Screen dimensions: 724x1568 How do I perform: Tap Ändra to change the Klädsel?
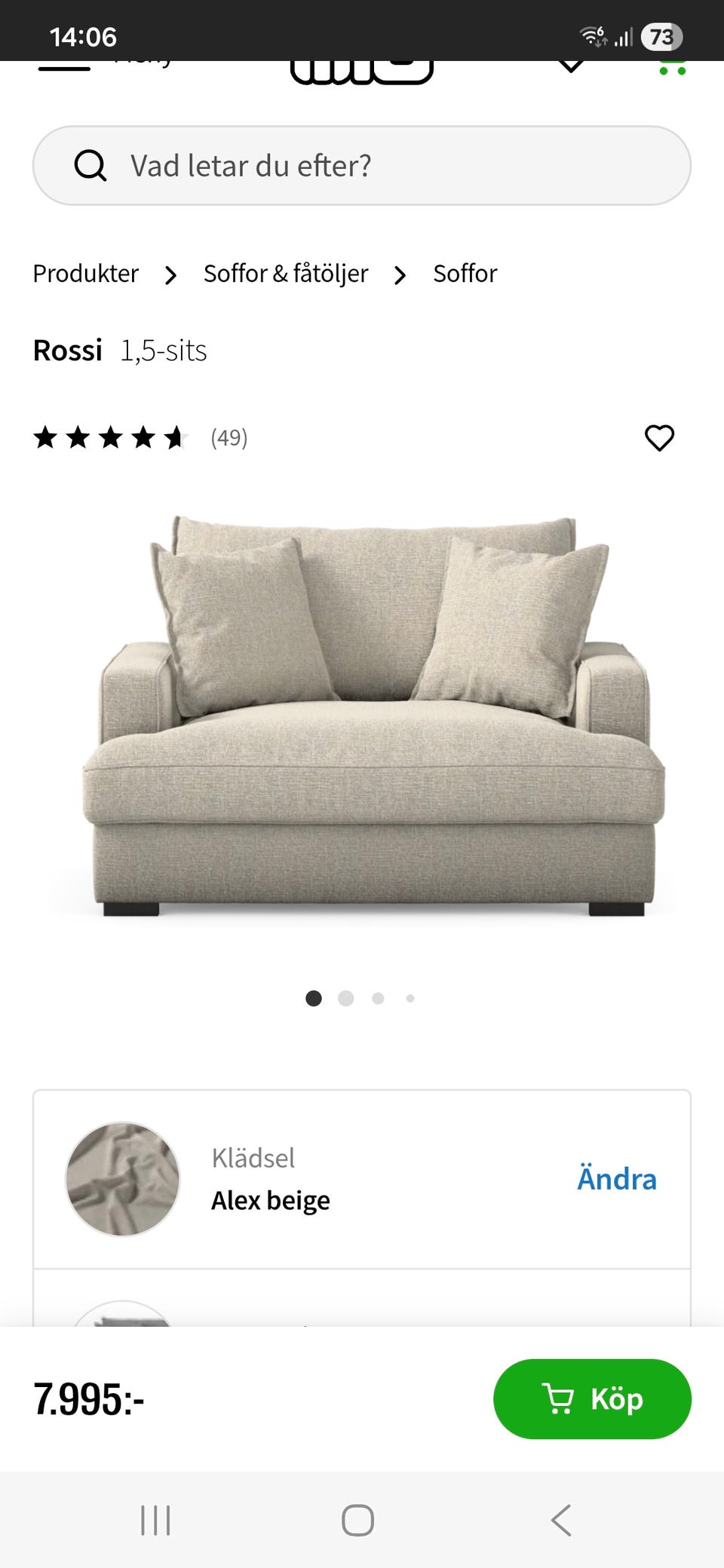(x=616, y=1179)
